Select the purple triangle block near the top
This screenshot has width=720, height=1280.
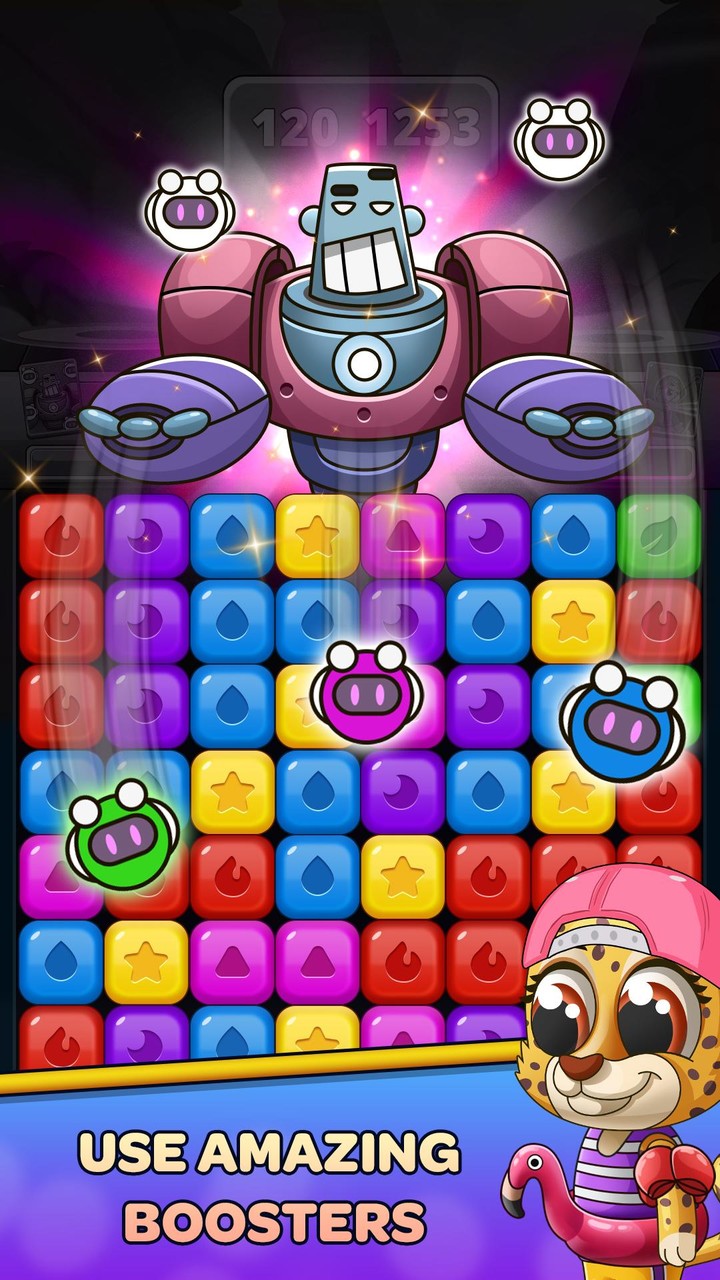pyautogui.click(x=400, y=532)
